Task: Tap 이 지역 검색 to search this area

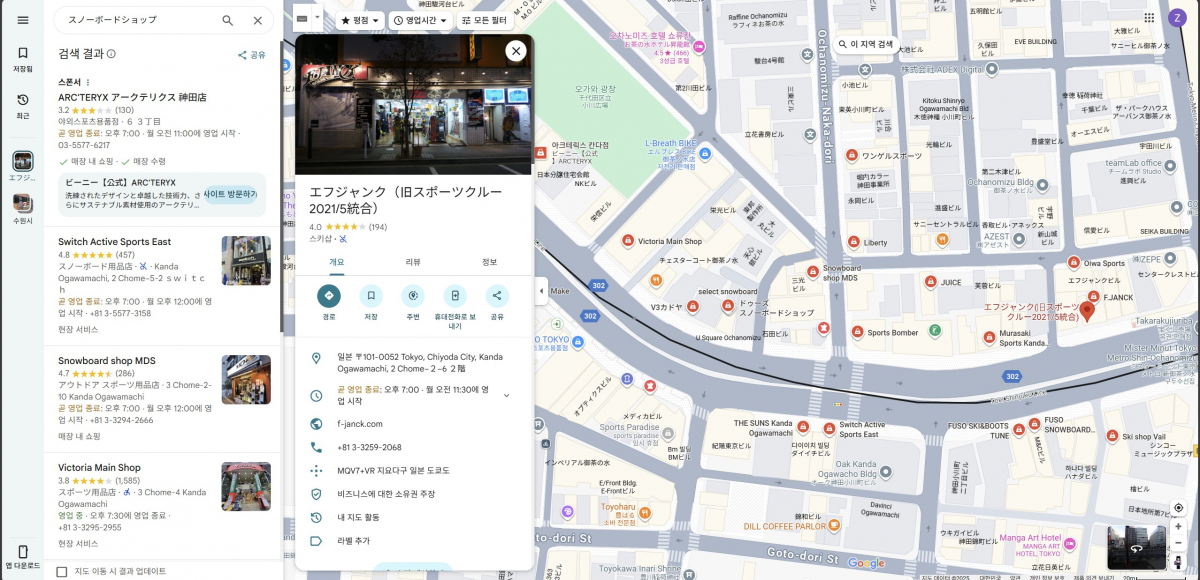Action: pos(866,45)
